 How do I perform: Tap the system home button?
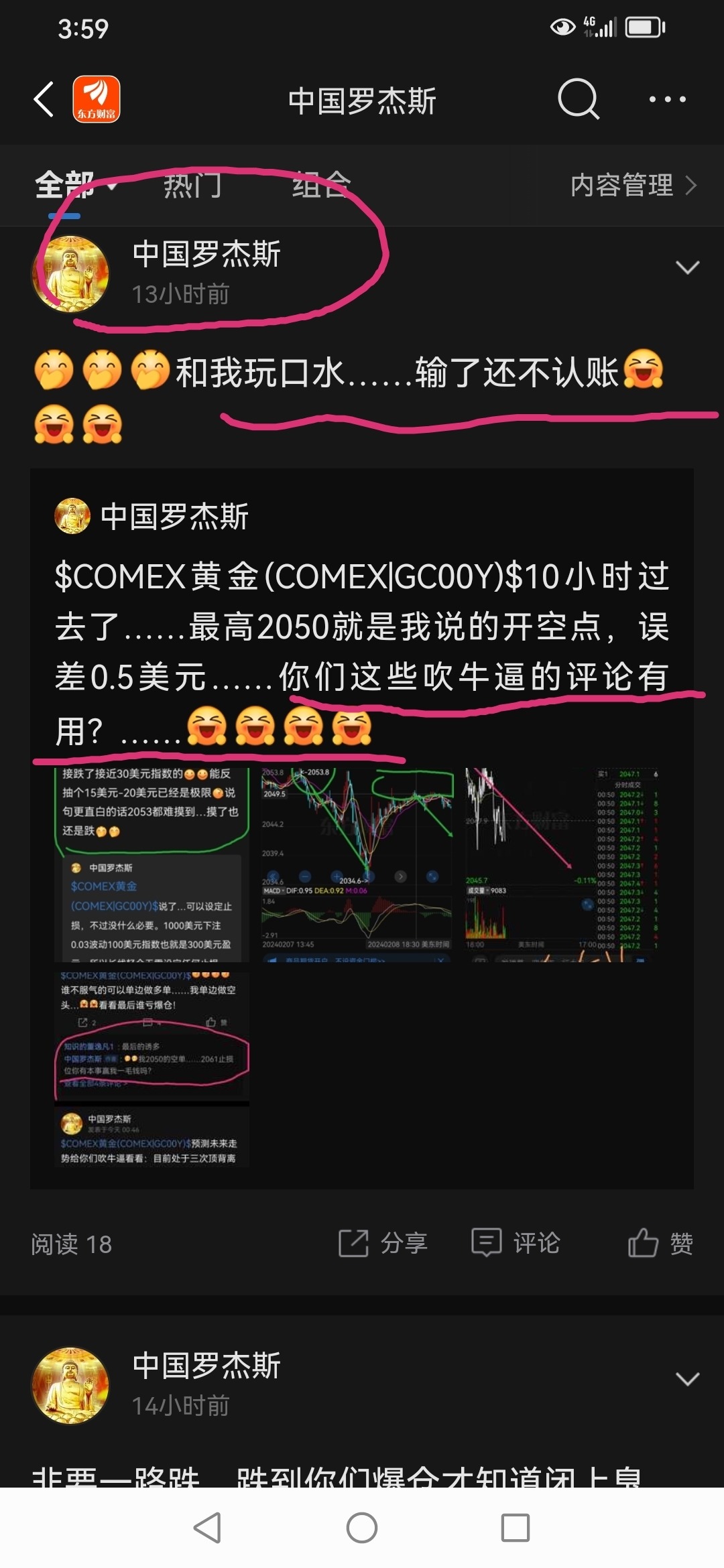[362, 1528]
